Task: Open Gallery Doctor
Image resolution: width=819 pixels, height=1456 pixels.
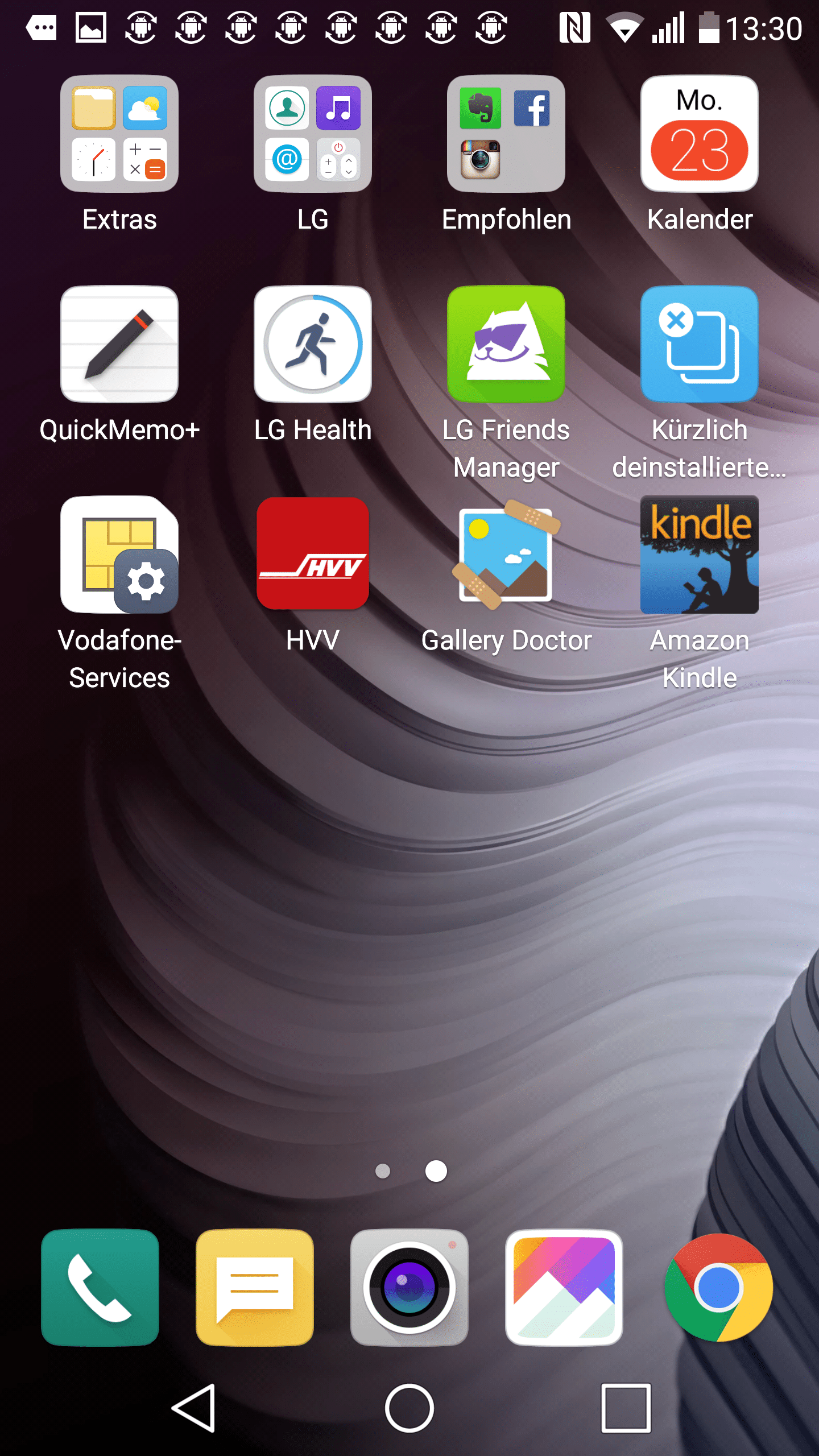Action: click(x=506, y=555)
